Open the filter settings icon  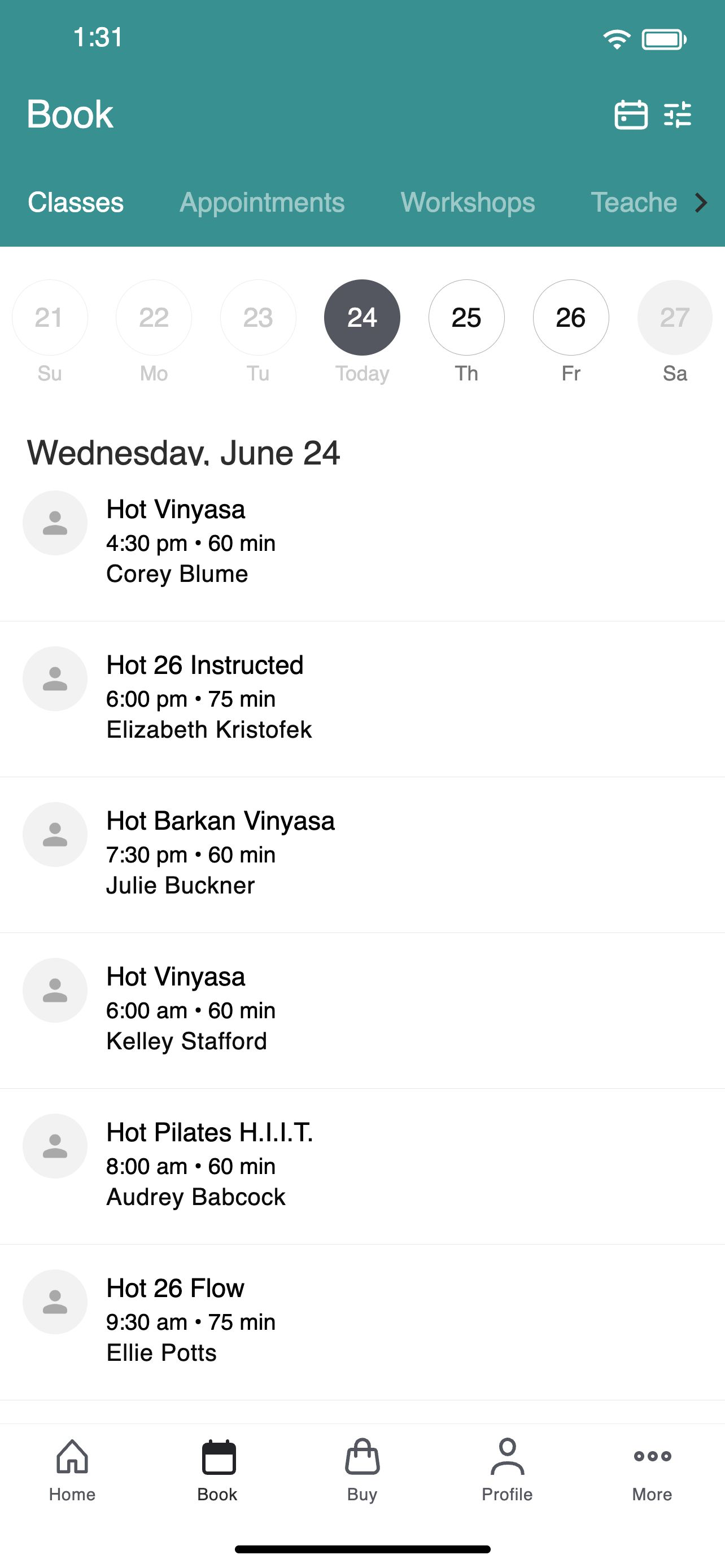pyautogui.click(x=678, y=115)
